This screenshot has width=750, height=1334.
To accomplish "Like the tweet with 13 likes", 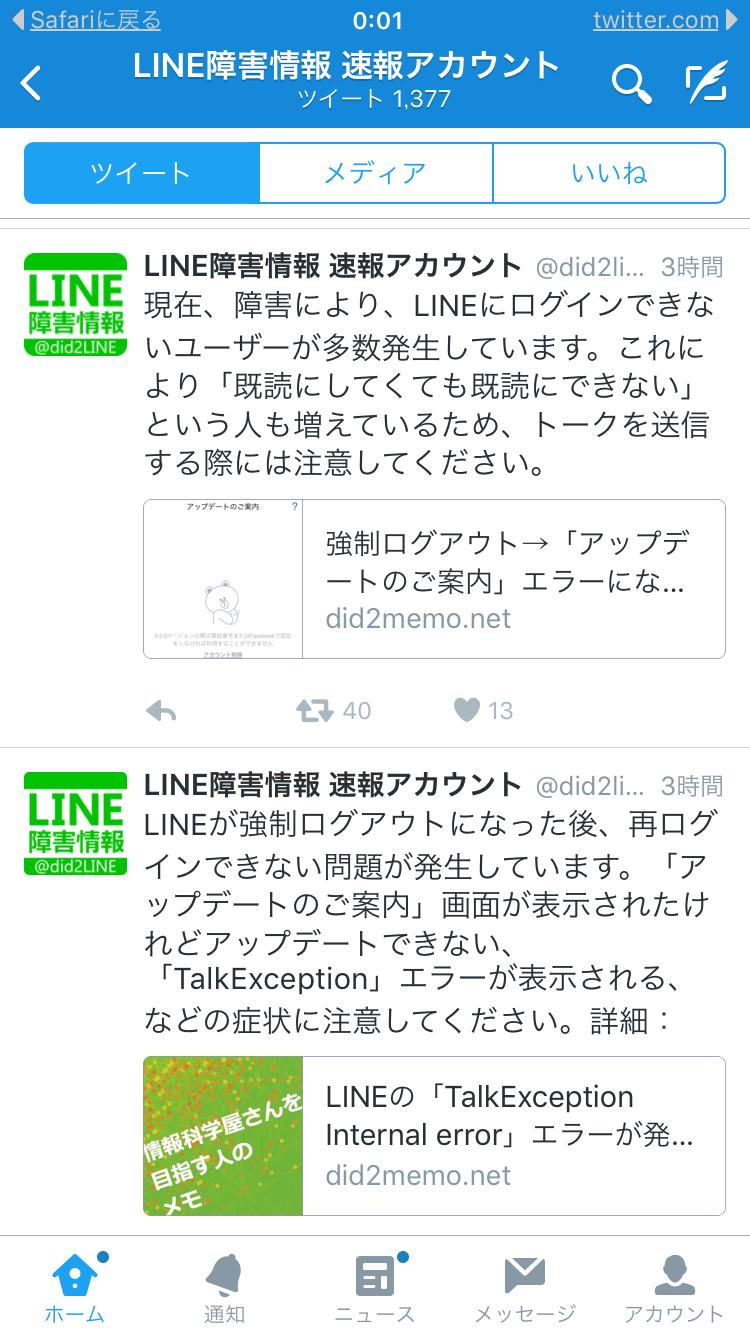I will (x=467, y=710).
